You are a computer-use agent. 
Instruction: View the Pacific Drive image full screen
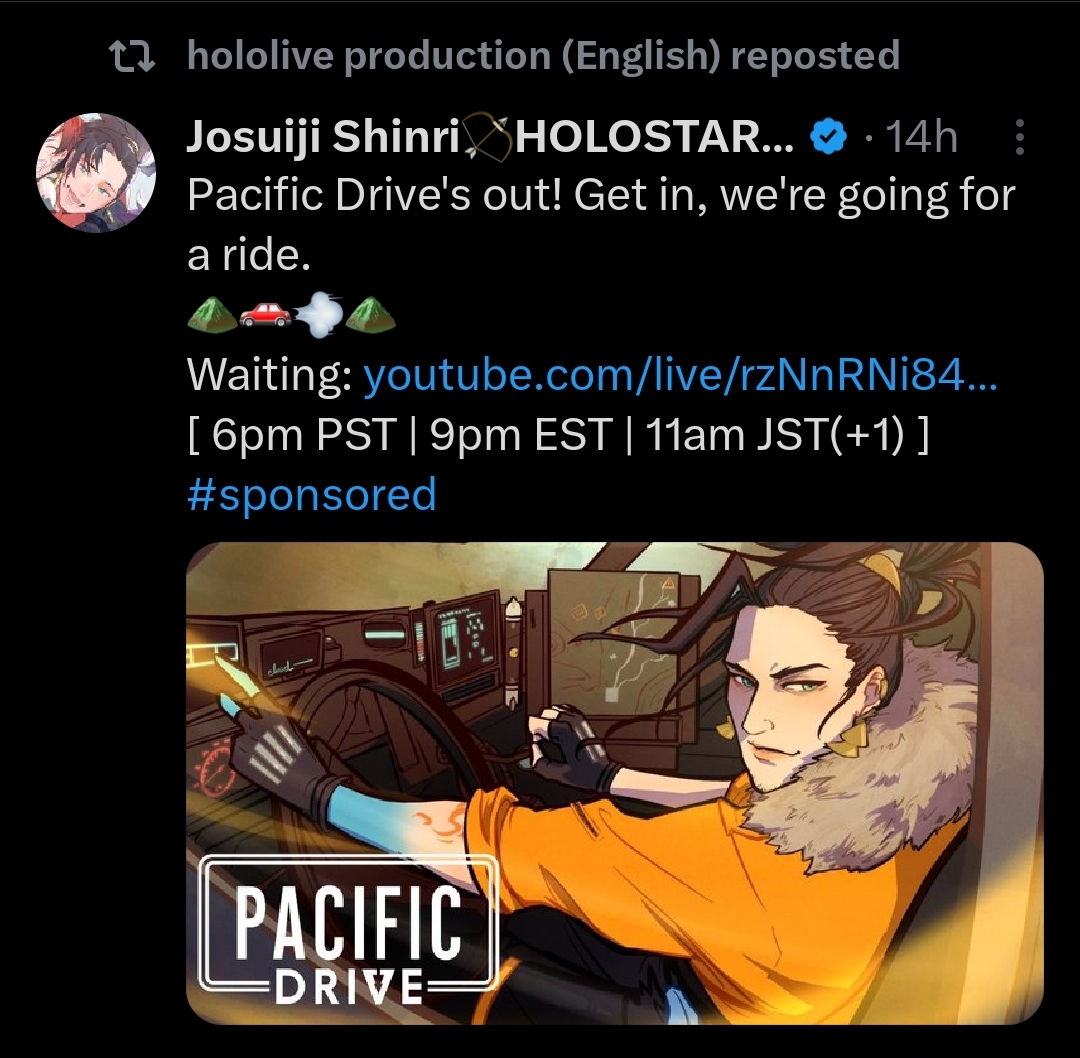point(614,783)
